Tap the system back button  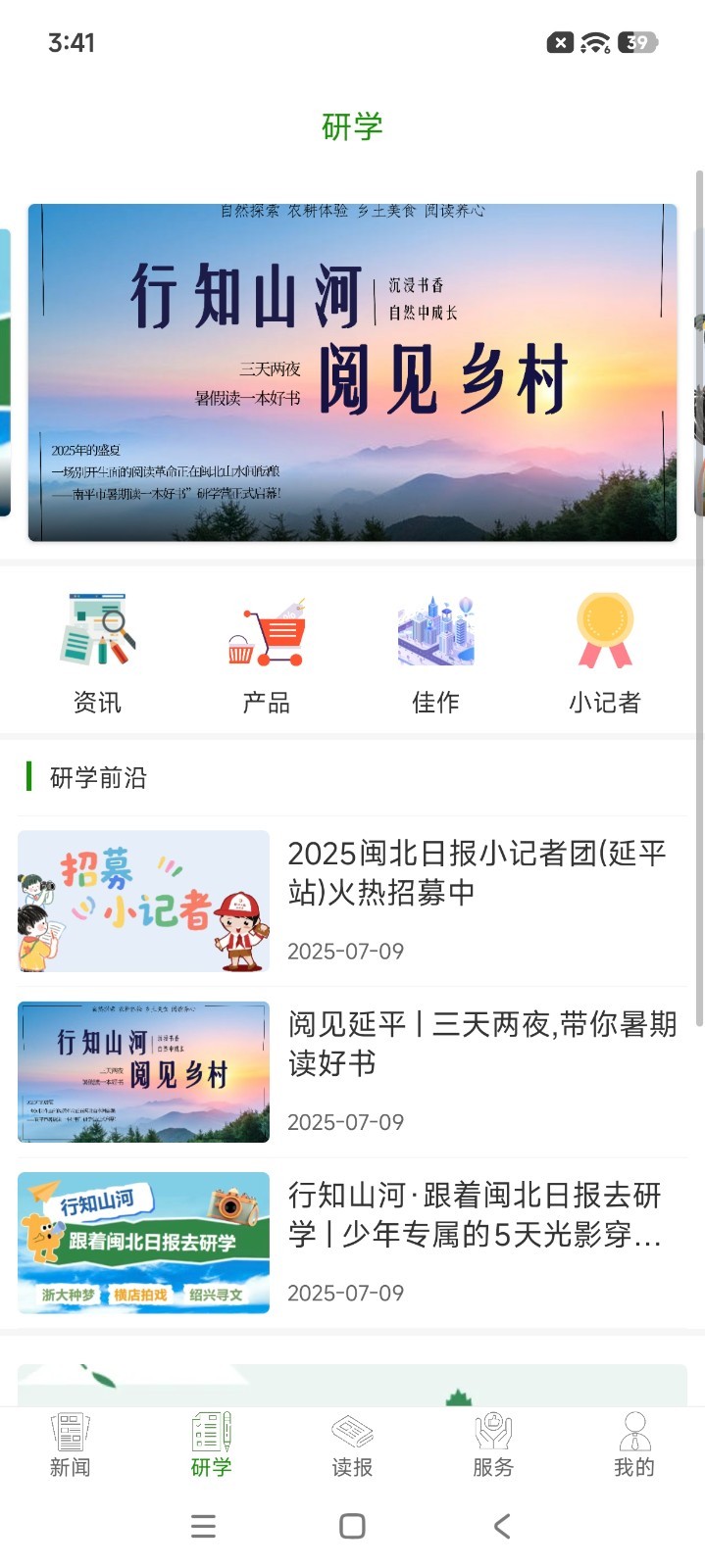502,1526
